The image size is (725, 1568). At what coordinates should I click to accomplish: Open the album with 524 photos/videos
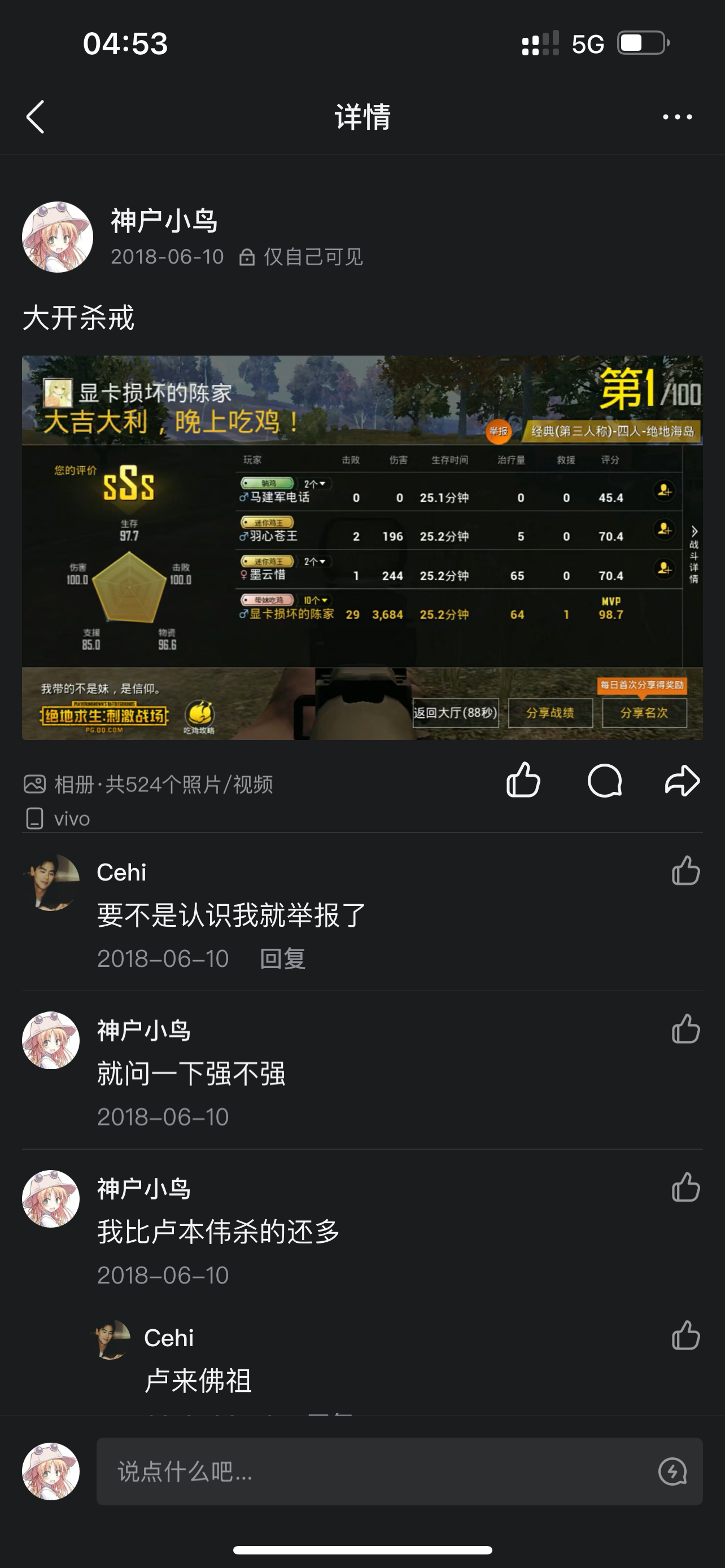149,785
